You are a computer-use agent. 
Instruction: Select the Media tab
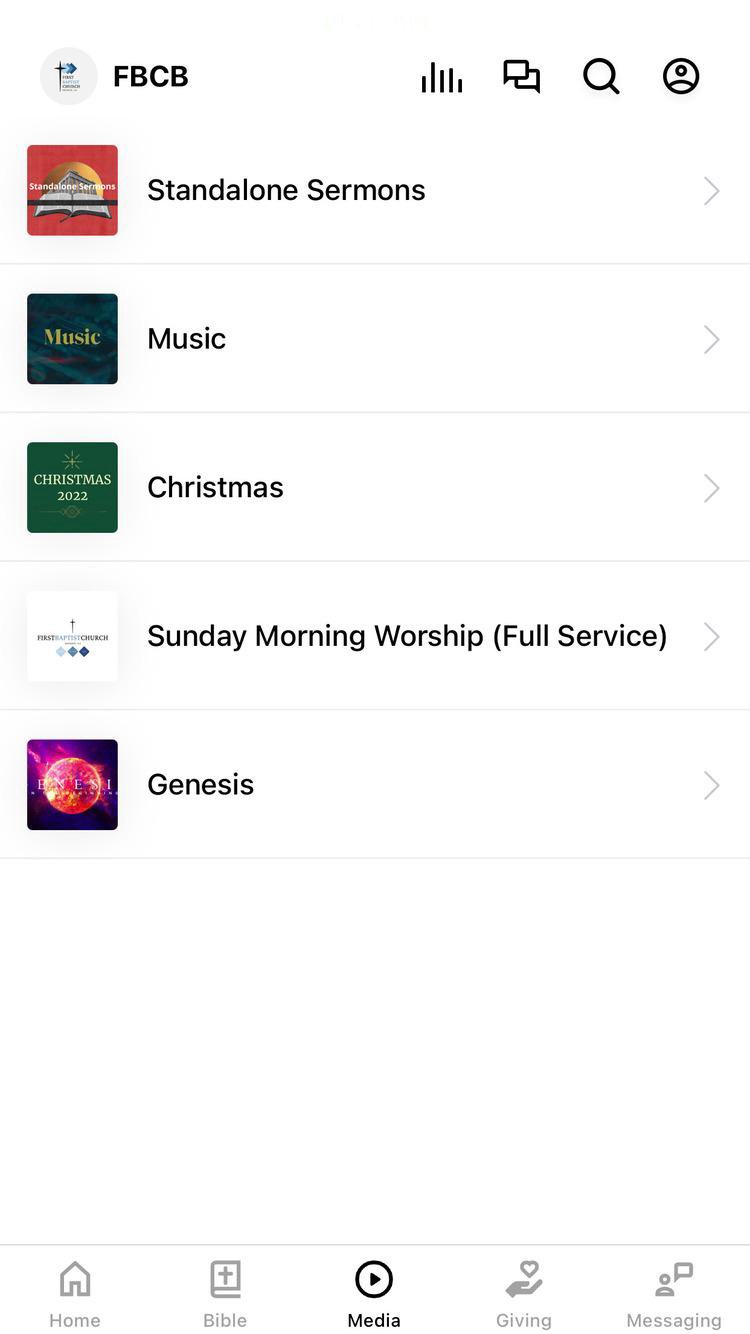pos(374,1292)
